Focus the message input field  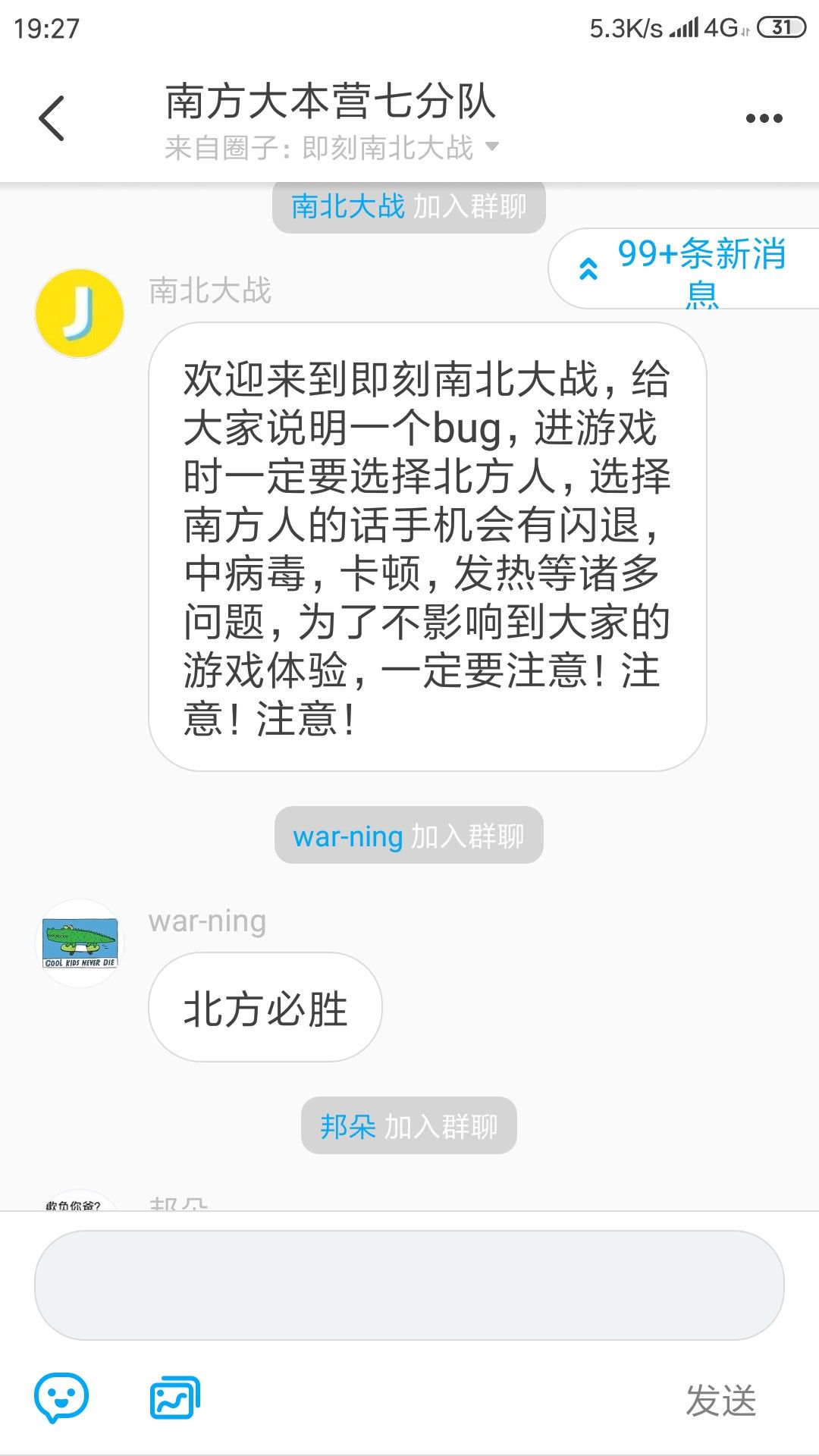click(409, 1285)
